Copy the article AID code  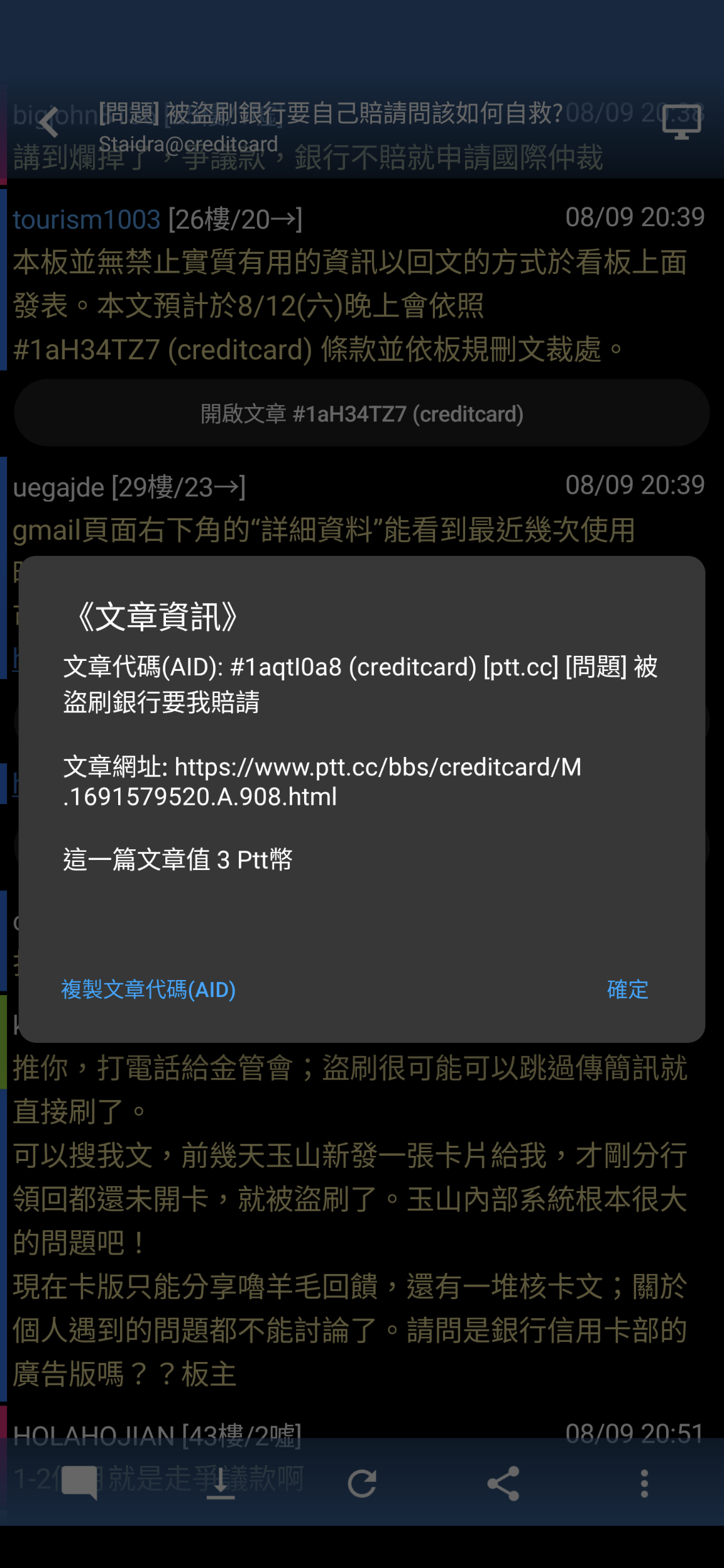148,989
